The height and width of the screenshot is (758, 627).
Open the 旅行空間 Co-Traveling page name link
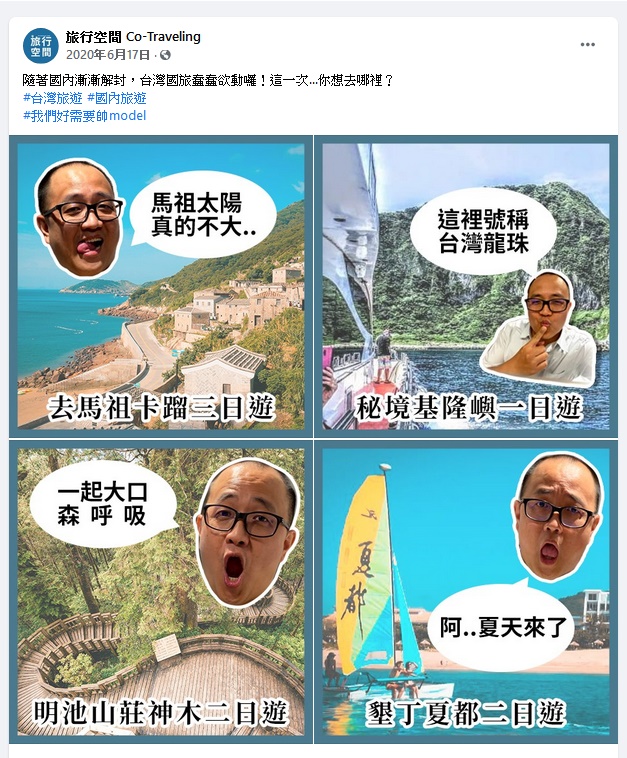(133, 37)
